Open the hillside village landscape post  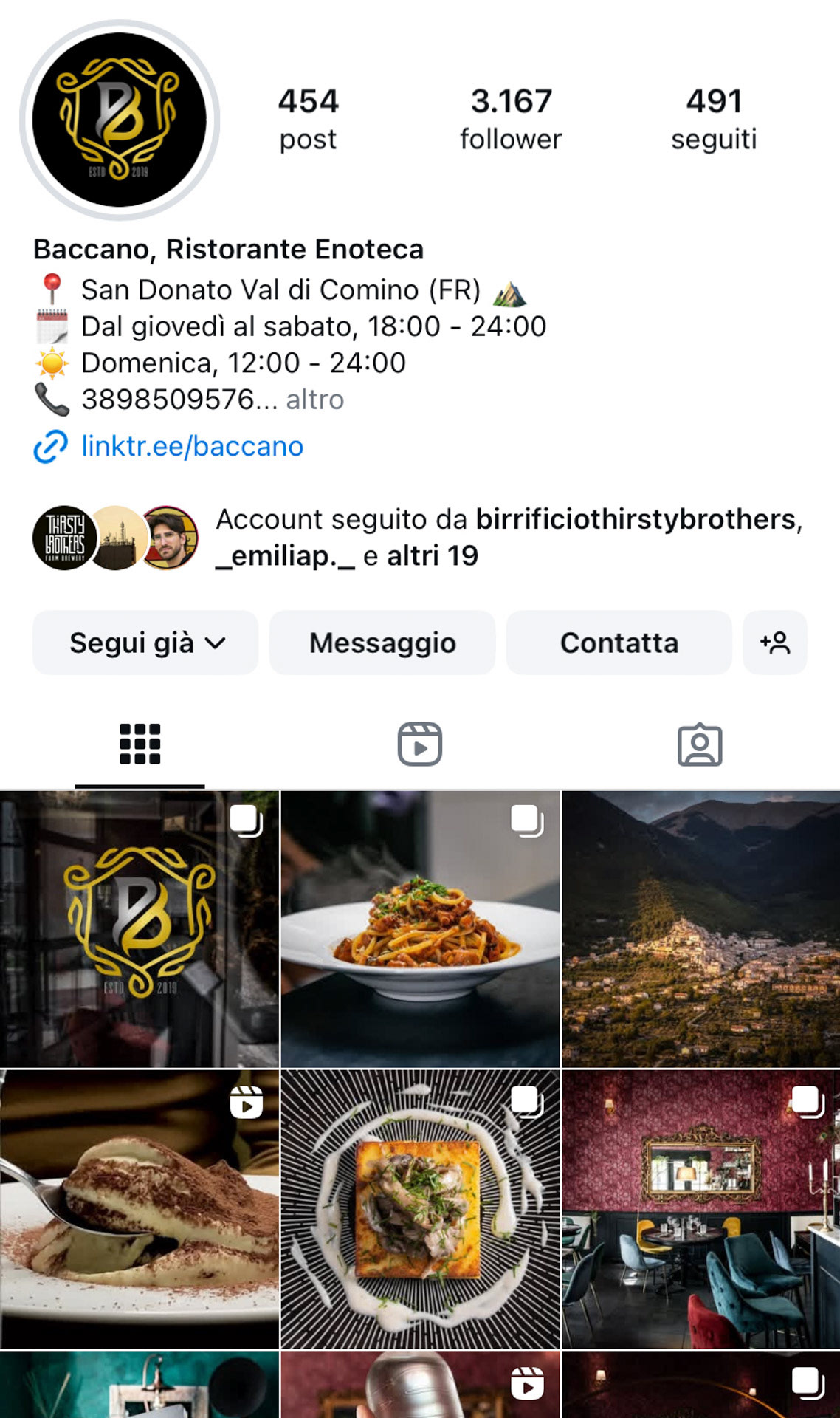pos(700,929)
